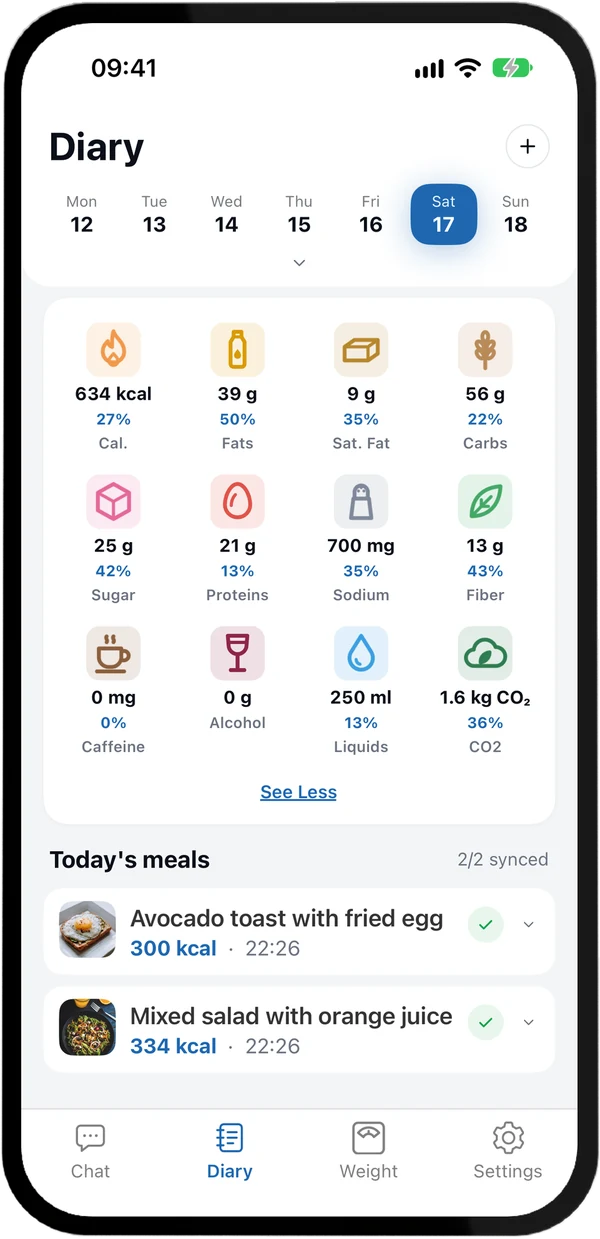Select Tuesday 13 in the week strip
Image resolution: width=600 pixels, height=1239 pixels.
pyautogui.click(x=154, y=214)
